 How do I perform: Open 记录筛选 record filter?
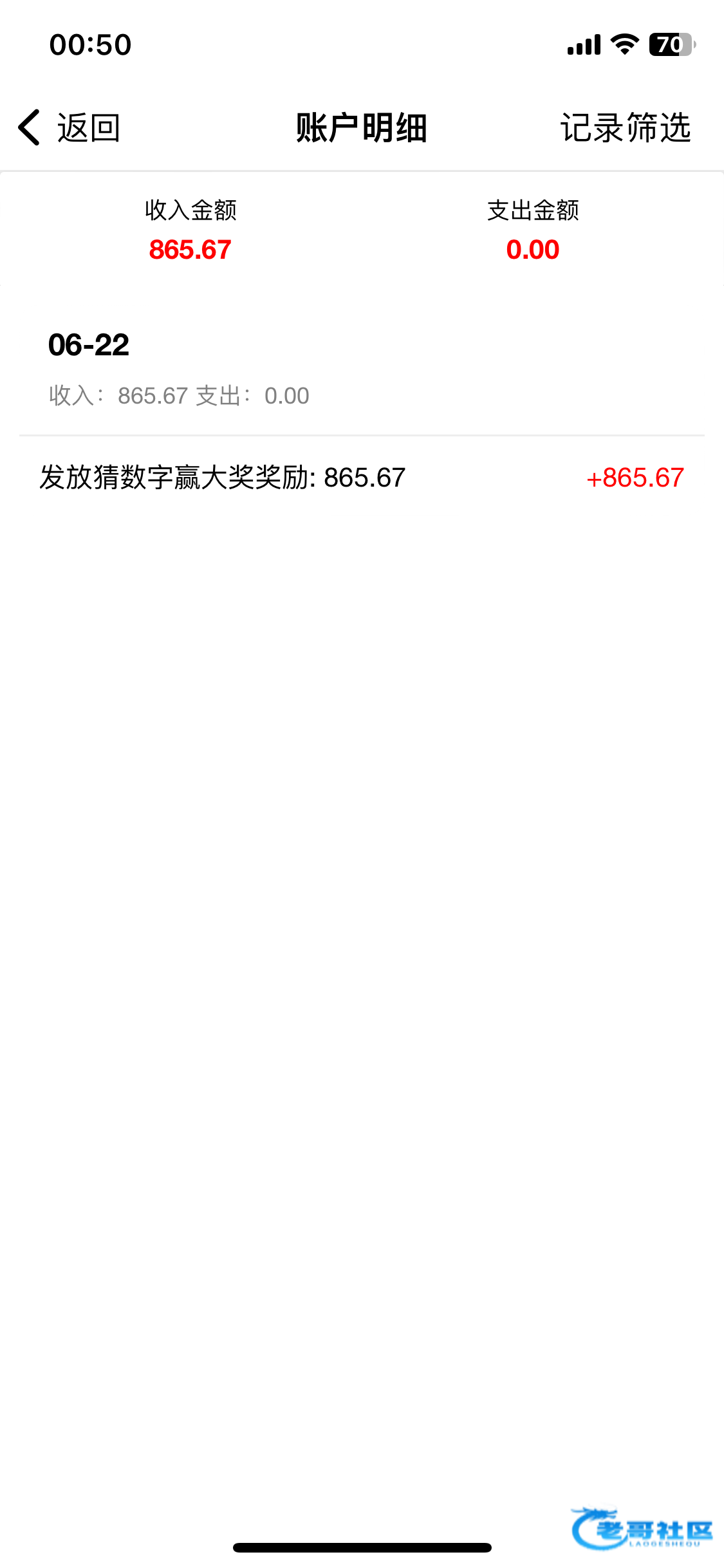click(x=626, y=127)
